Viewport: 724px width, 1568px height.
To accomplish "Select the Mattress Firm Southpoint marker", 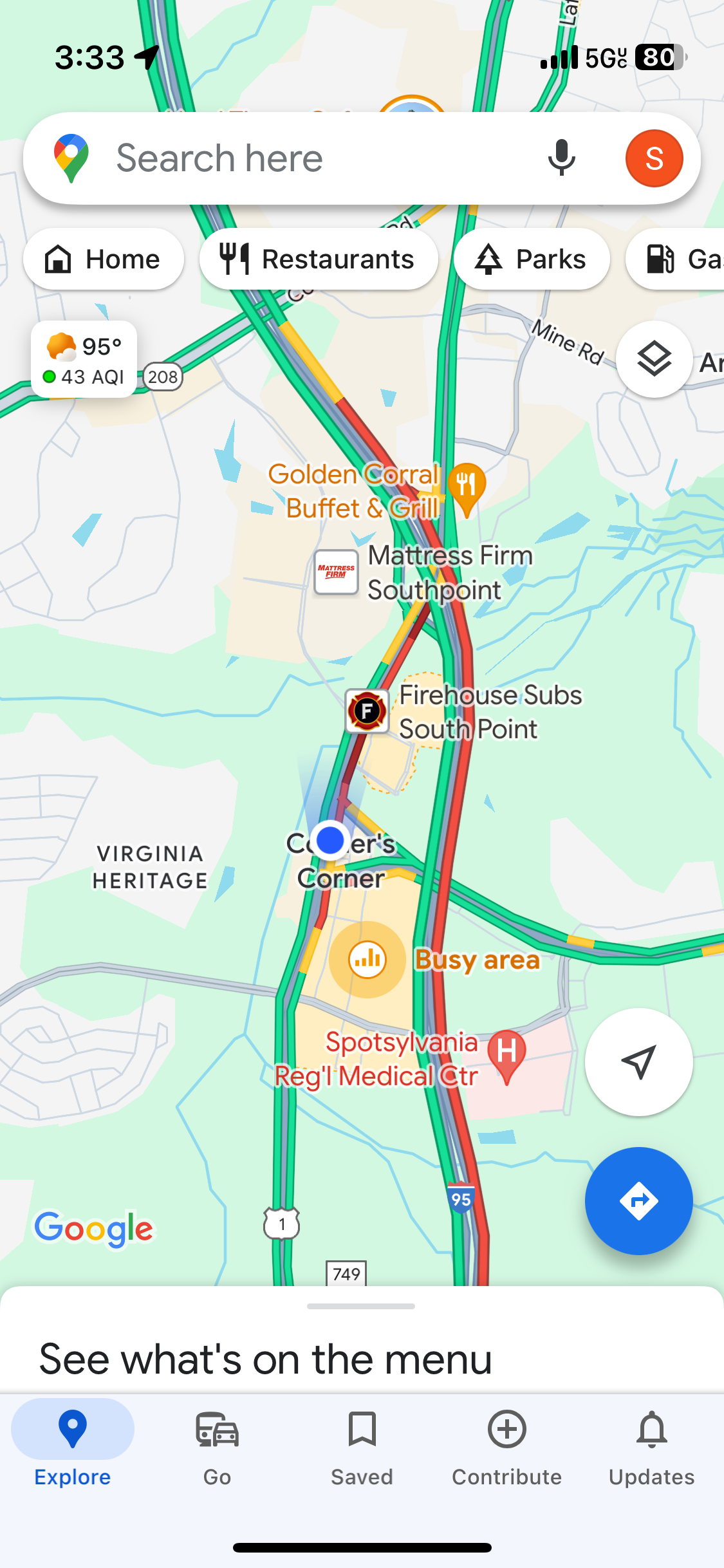I will [336, 572].
